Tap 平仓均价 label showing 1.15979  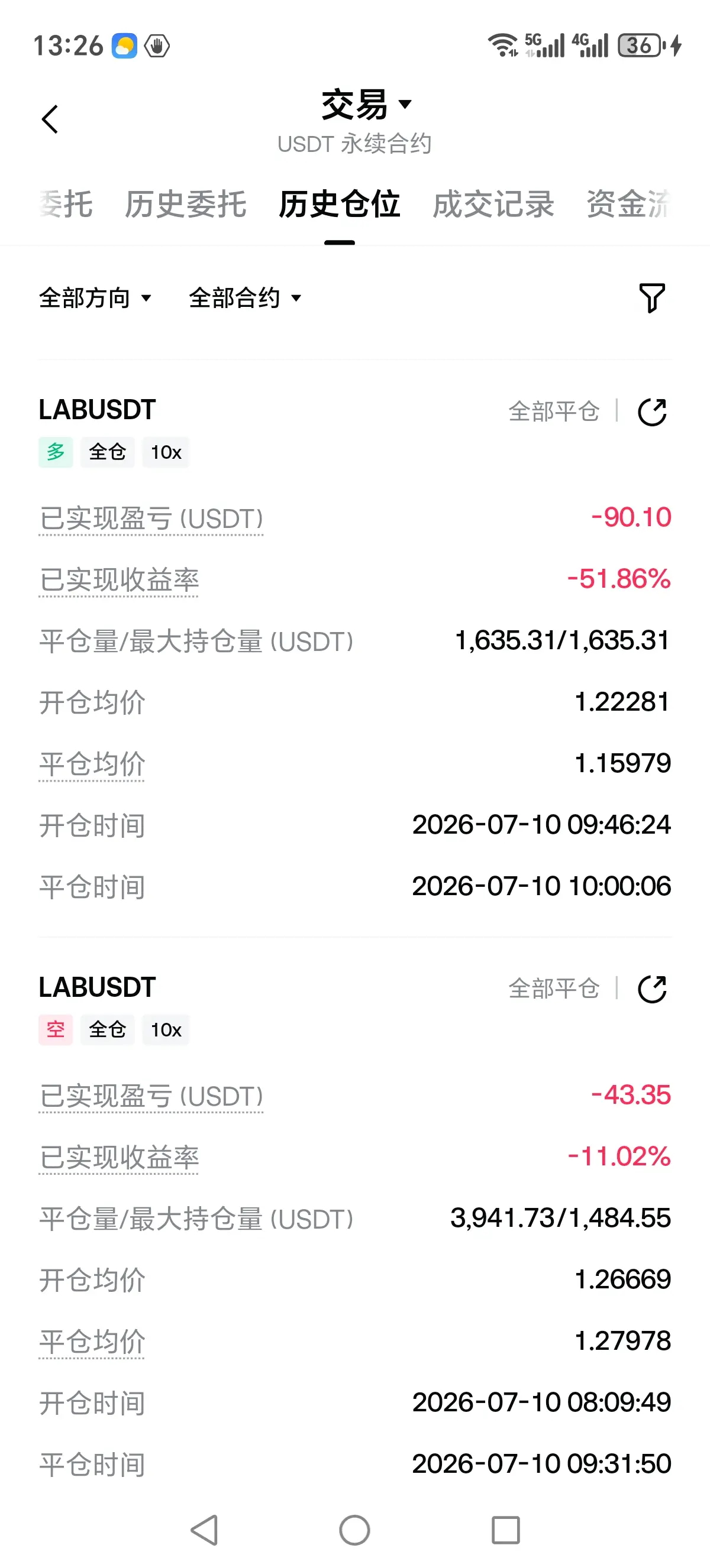[92, 764]
